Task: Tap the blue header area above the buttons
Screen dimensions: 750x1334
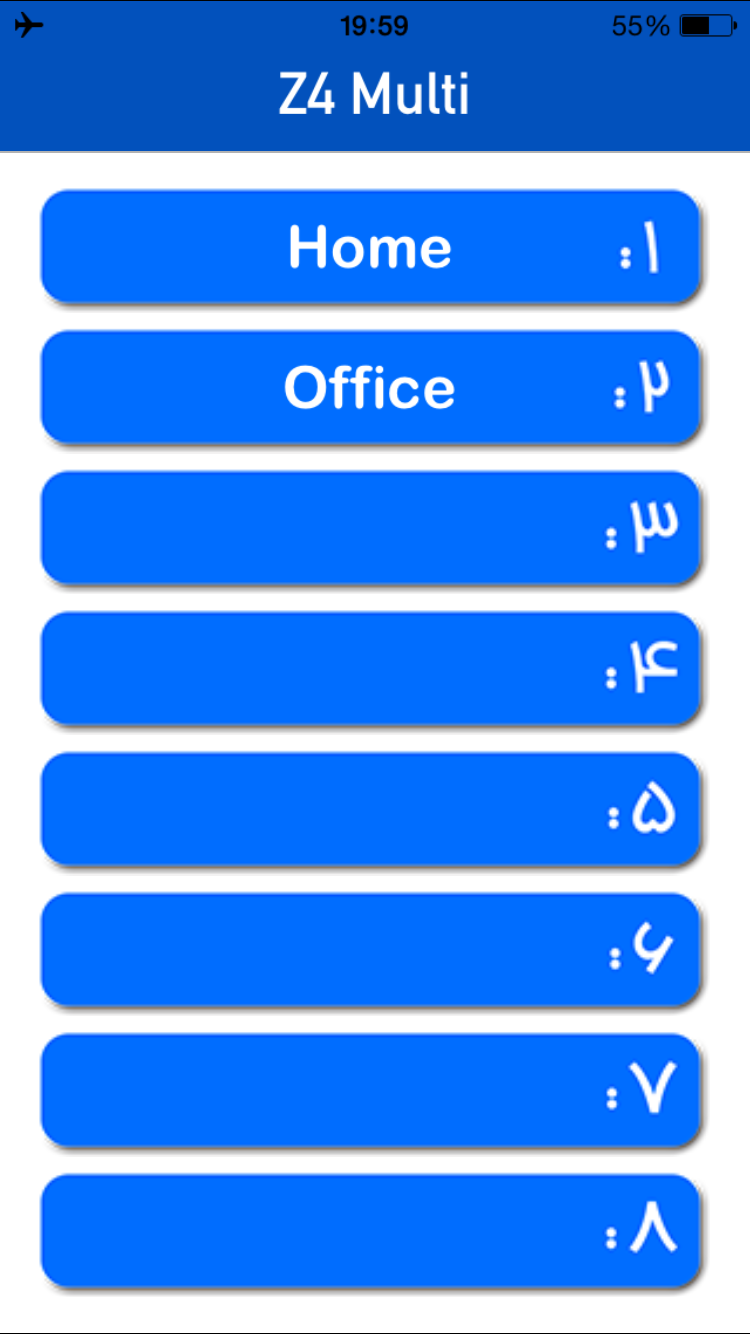Action: coord(375,93)
